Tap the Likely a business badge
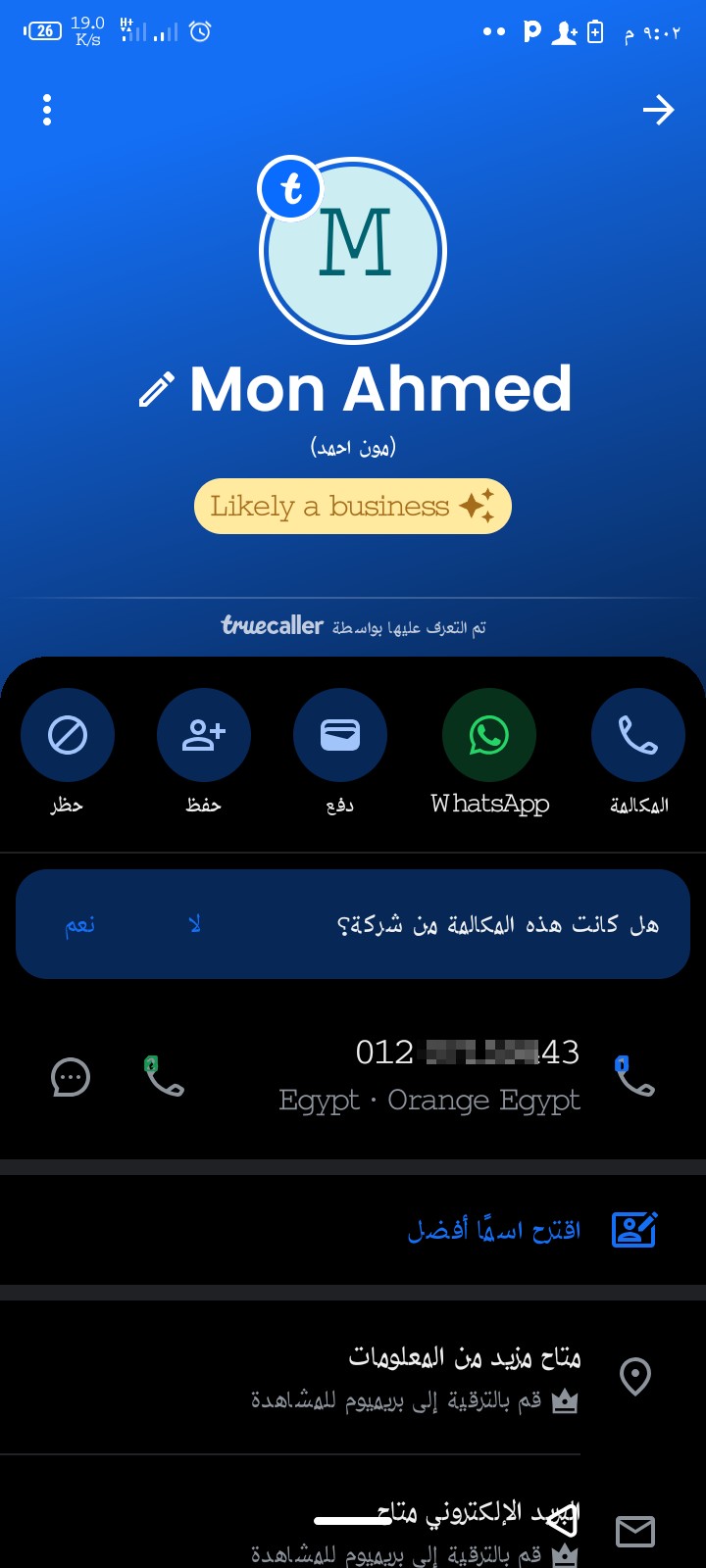The width and height of the screenshot is (706, 1568). coord(353,506)
